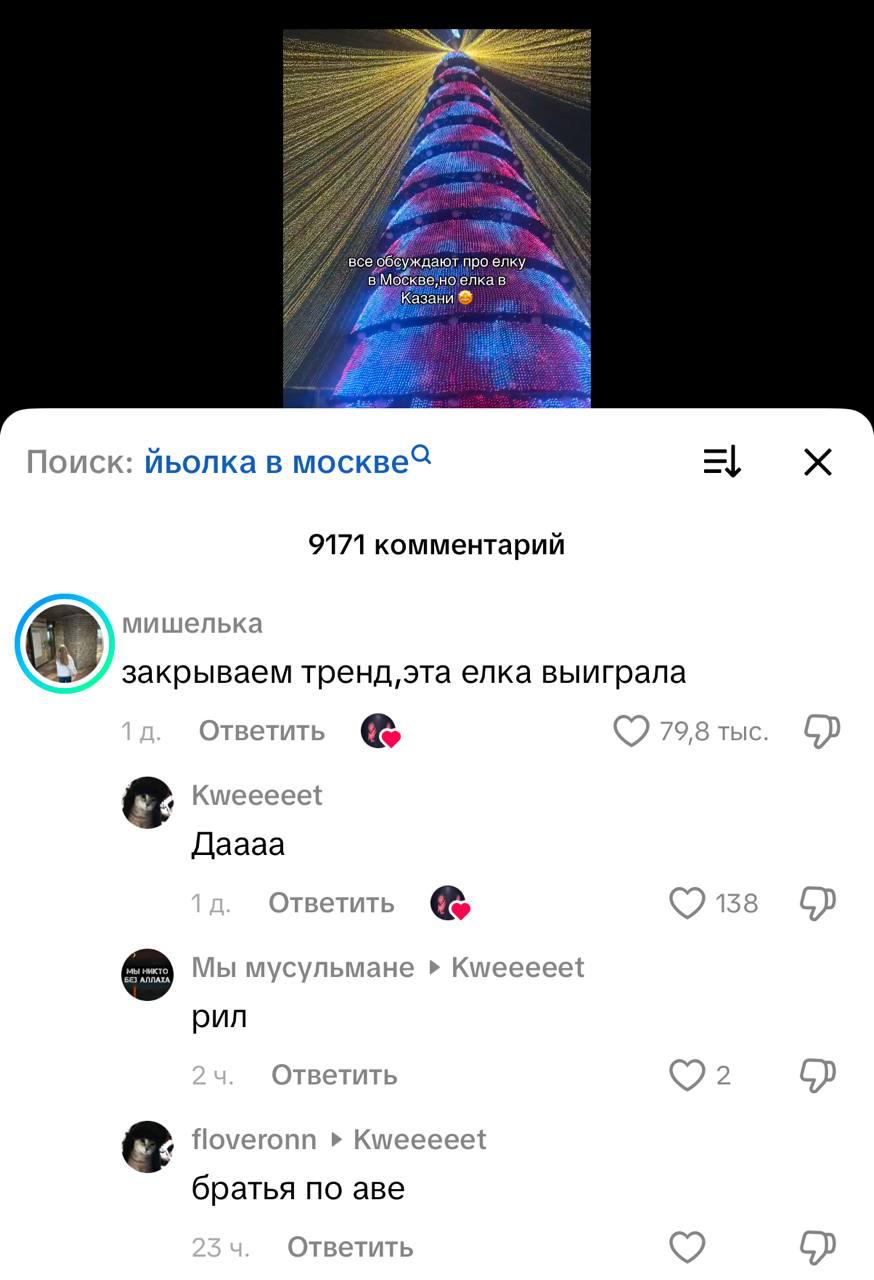Reply to мишелька's comment
The image size is (874, 1280).
262,731
